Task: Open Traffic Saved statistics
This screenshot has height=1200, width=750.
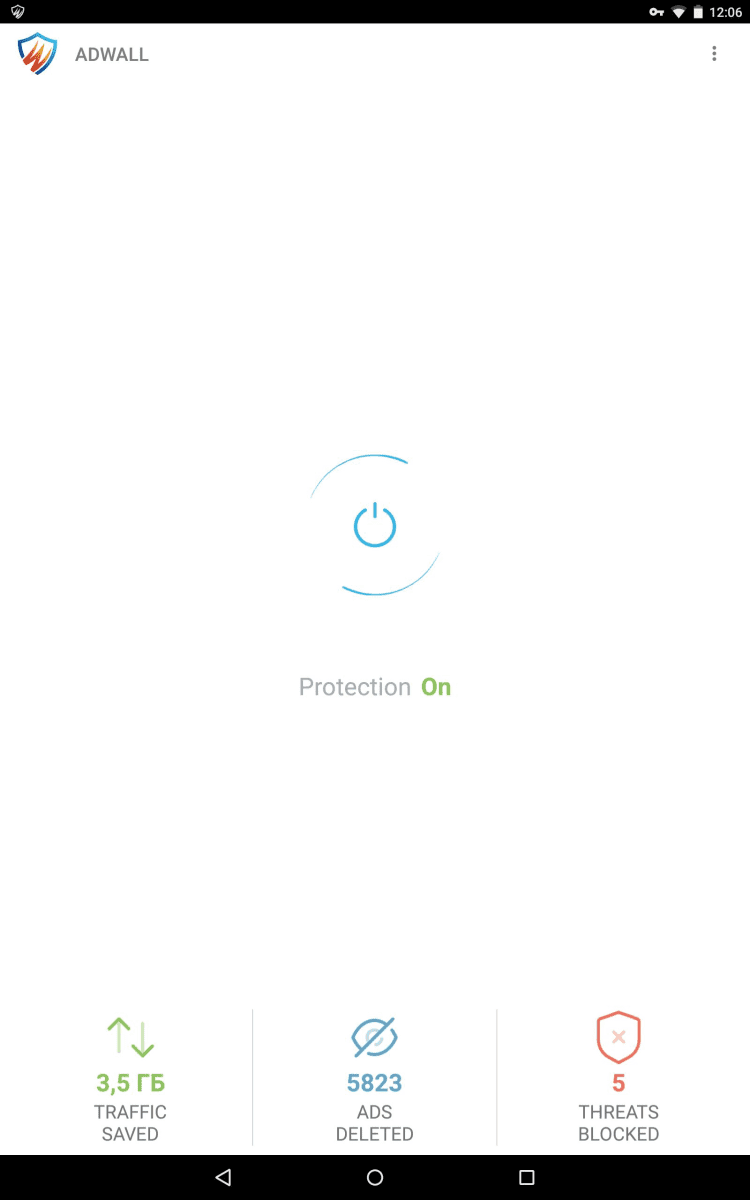Action: pyautogui.click(x=130, y=1078)
